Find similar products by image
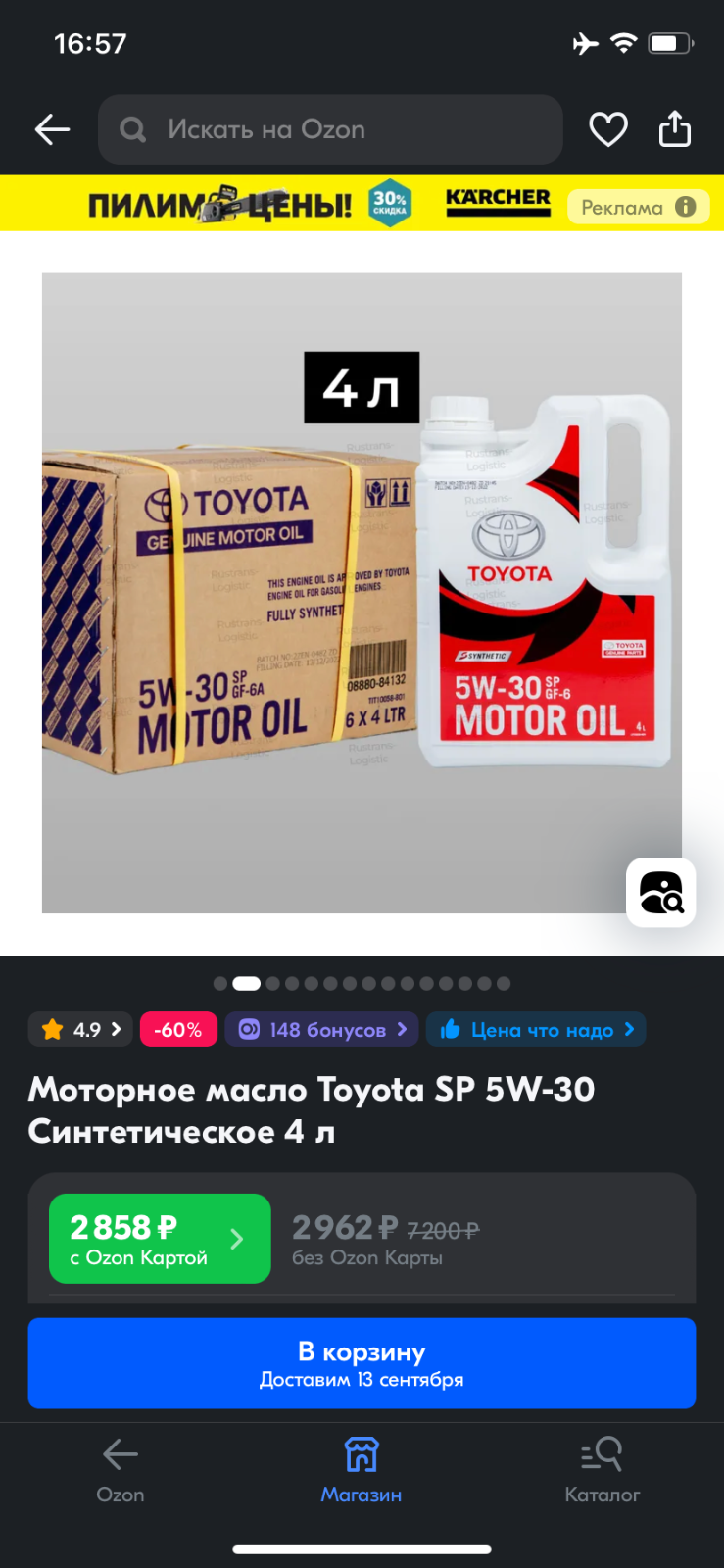 pos(661,893)
